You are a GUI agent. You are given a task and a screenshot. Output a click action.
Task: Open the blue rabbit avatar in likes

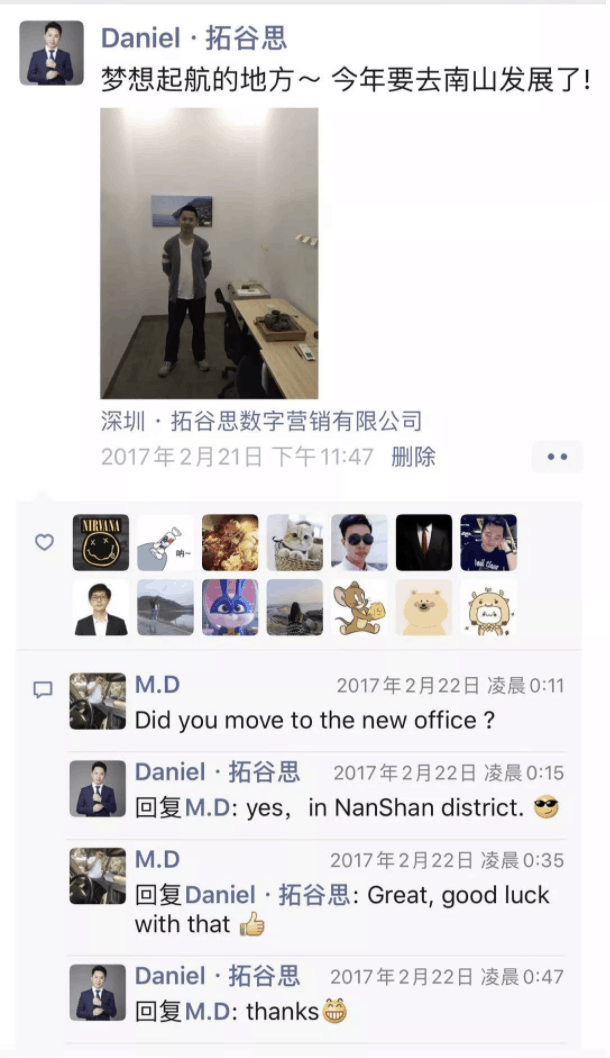pos(230,607)
